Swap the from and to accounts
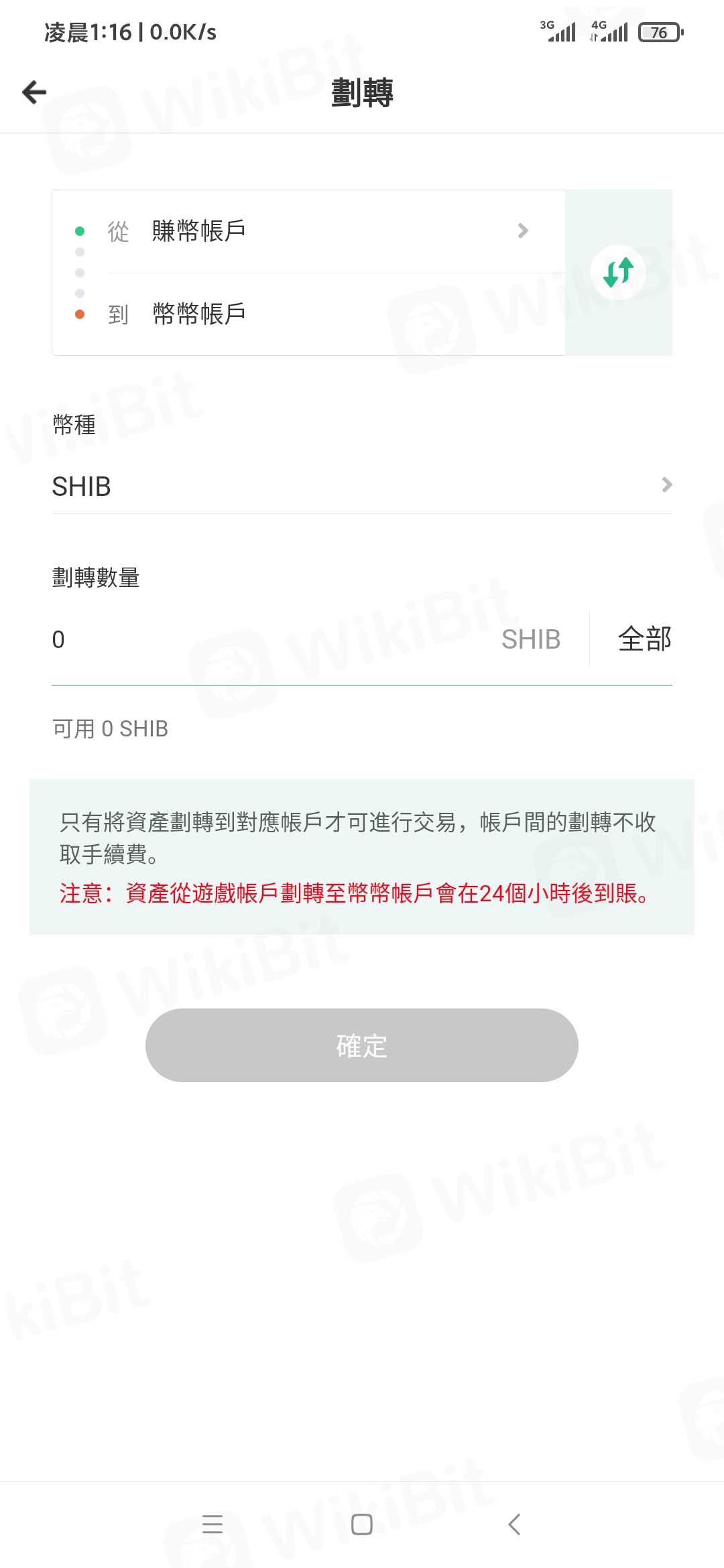The width and height of the screenshot is (724, 1568). pyautogui.click(x=618, y=273)
